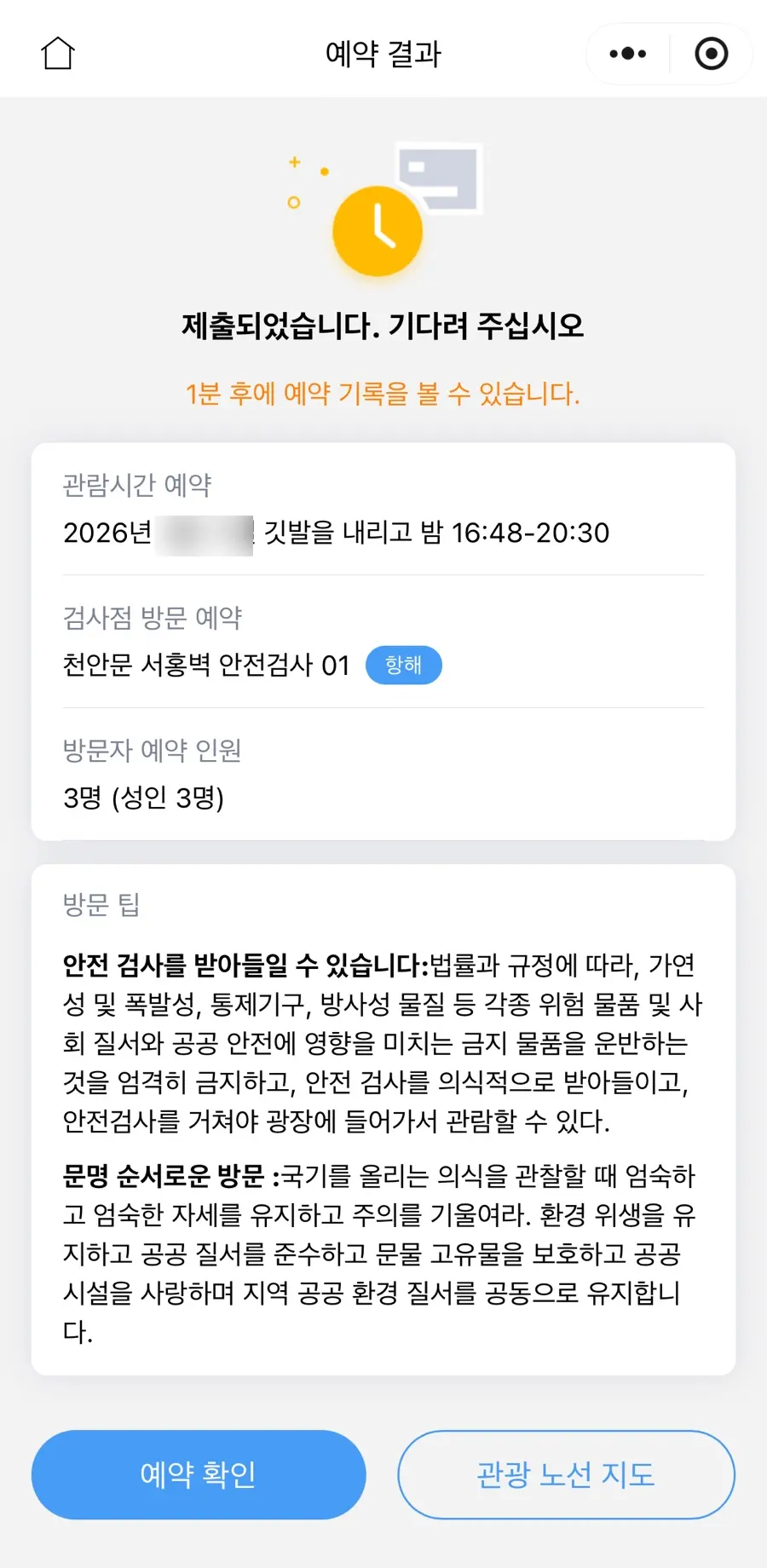Image resolution: width=767 pixels, height=1568 pixels.
Task: Tap the 항해 navigation chip
Action: coord(404,665)
